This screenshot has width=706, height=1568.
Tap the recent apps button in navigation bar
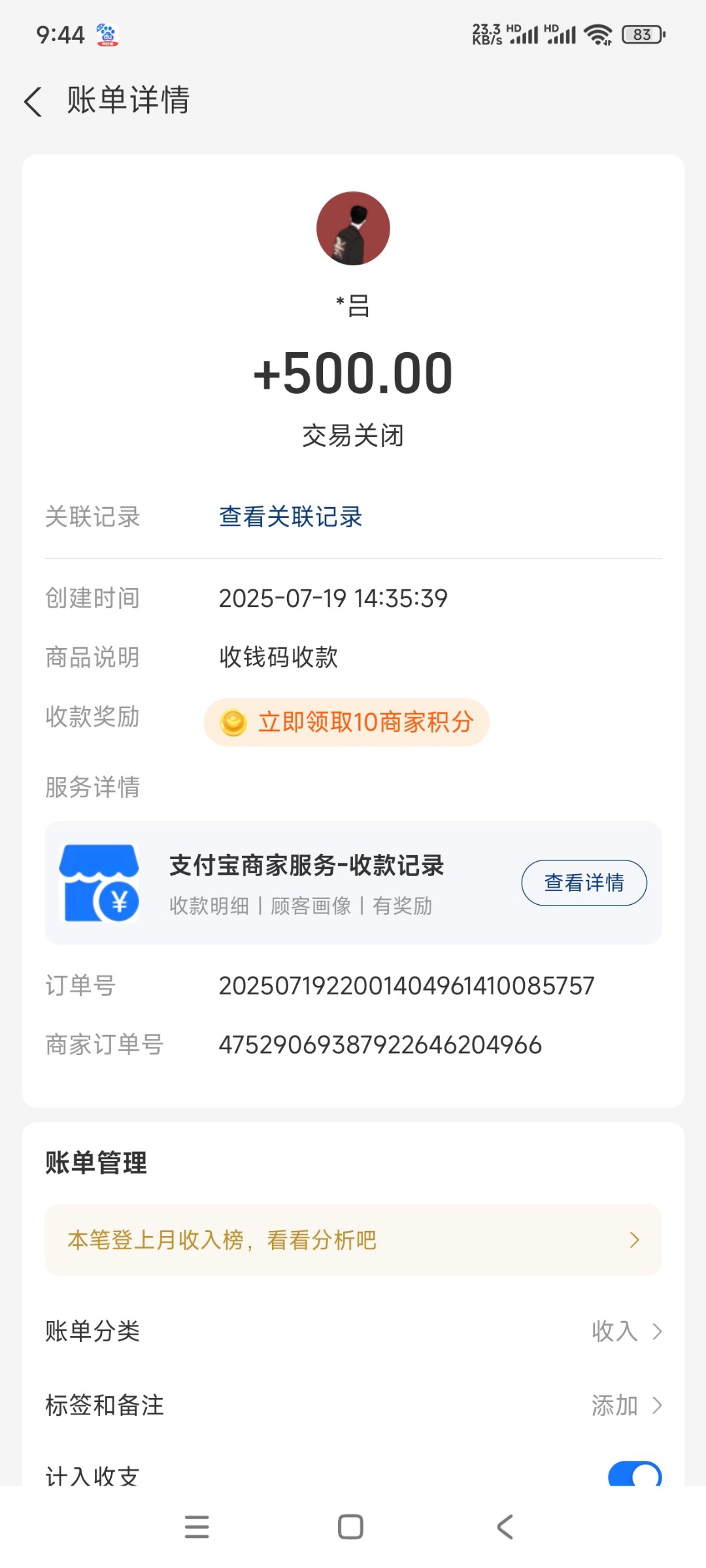(197, 1527)
